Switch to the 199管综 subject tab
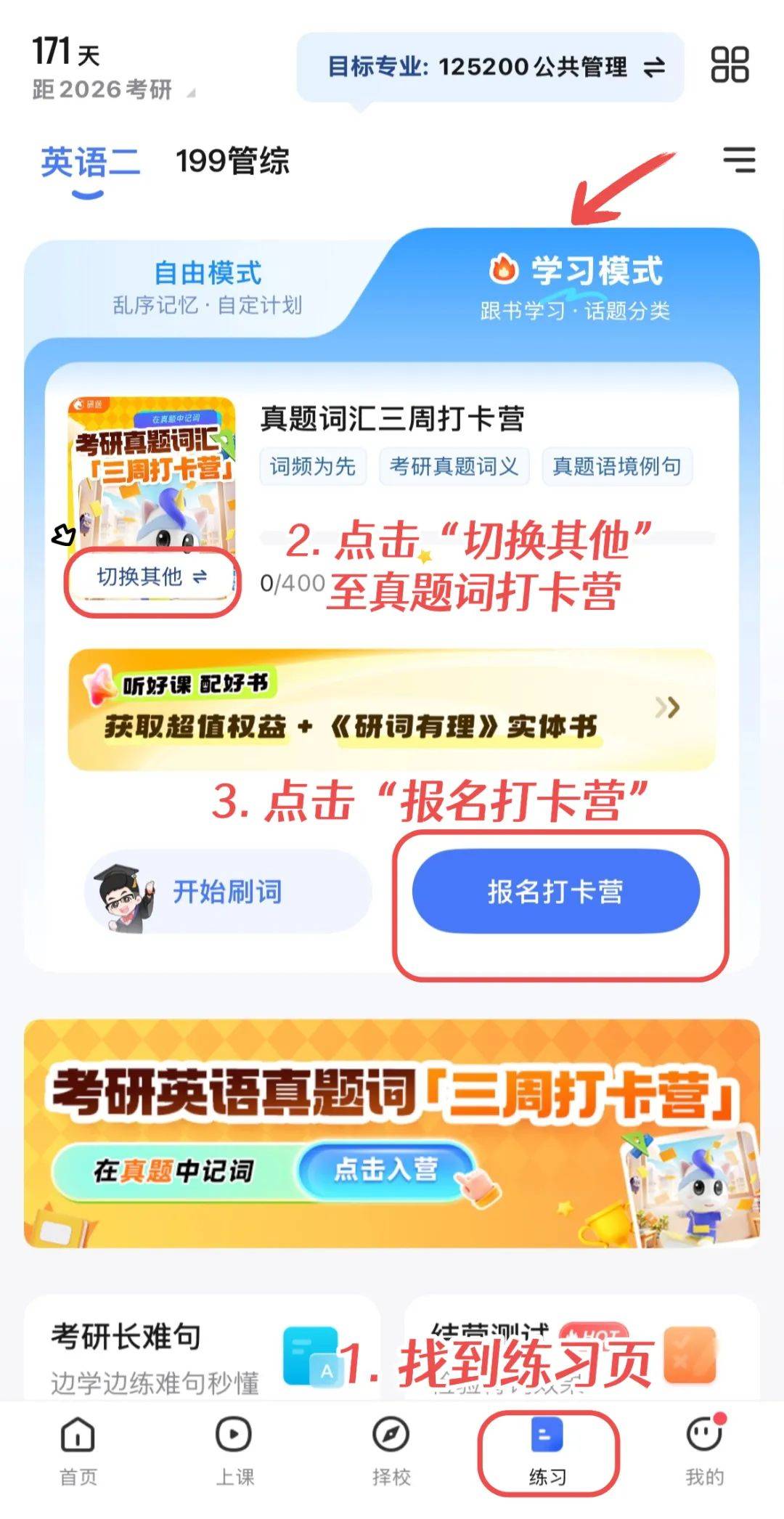This screenshot has width=784, height=1519. [x=232, y=161]
